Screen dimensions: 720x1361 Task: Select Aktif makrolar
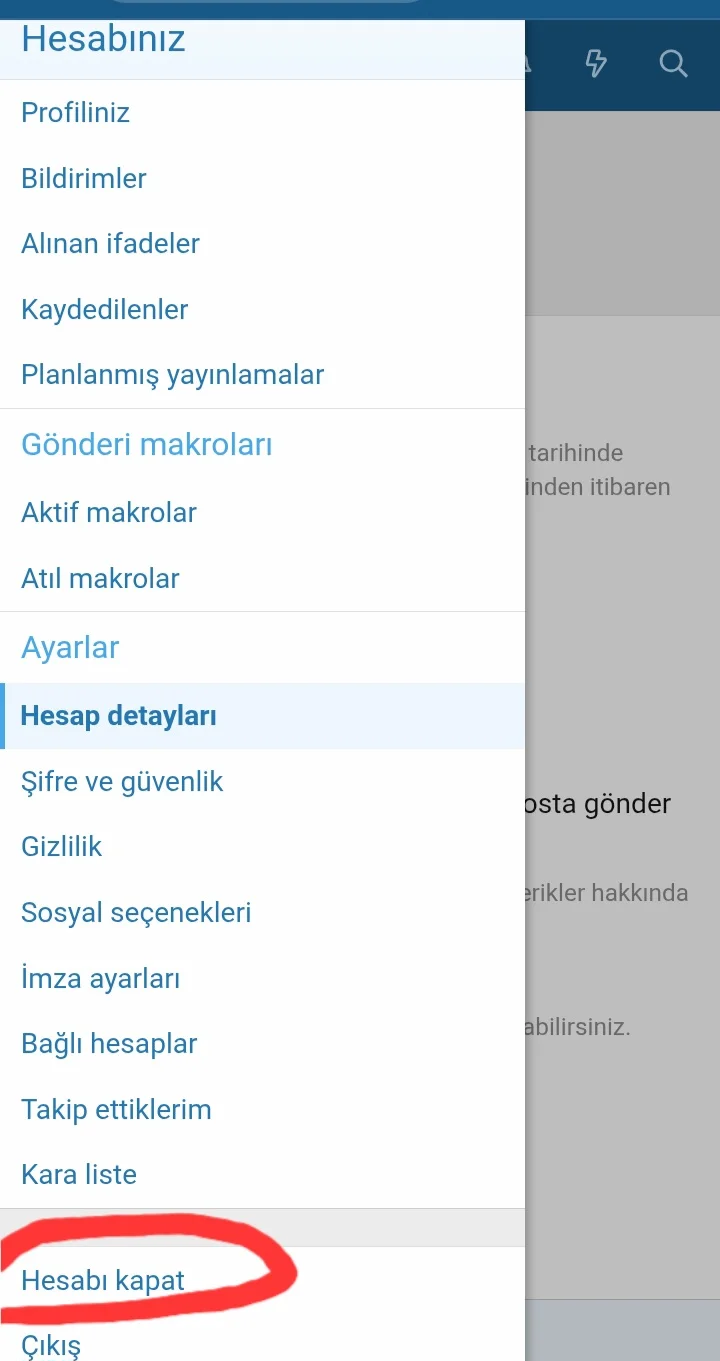point(109,513)
